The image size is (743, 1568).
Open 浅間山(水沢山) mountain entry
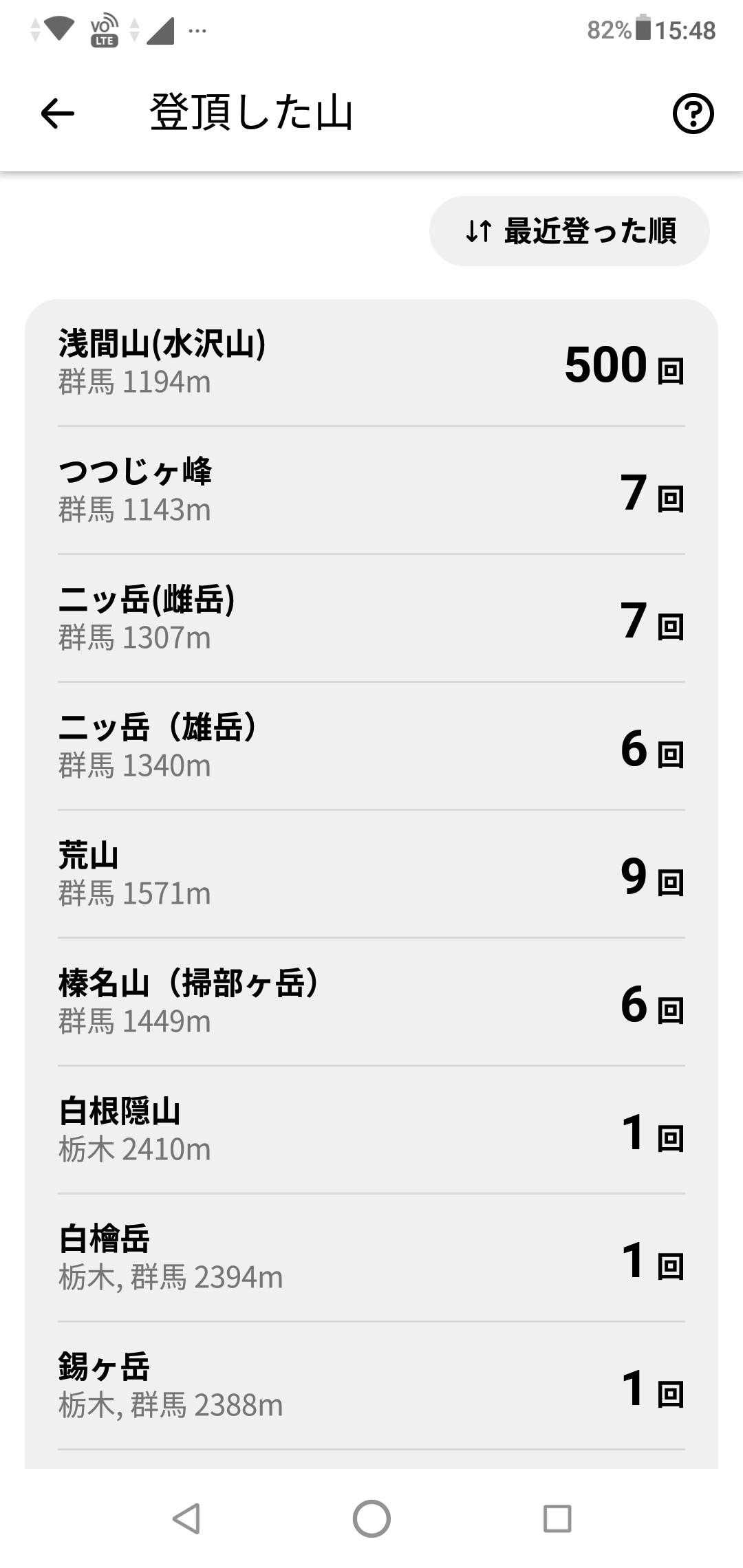click(371, 362)
